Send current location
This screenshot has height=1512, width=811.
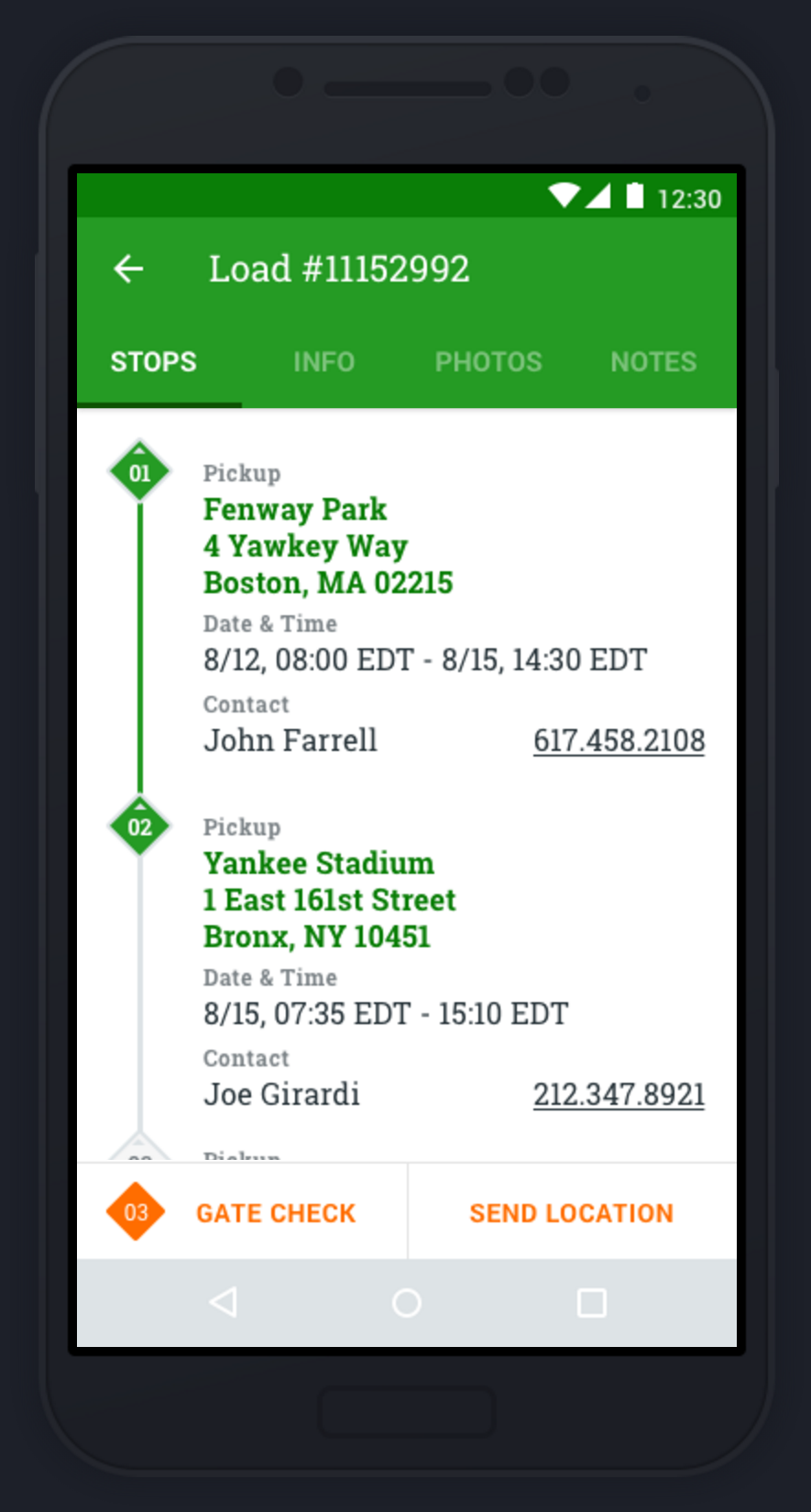click(x=572, y=1212)
